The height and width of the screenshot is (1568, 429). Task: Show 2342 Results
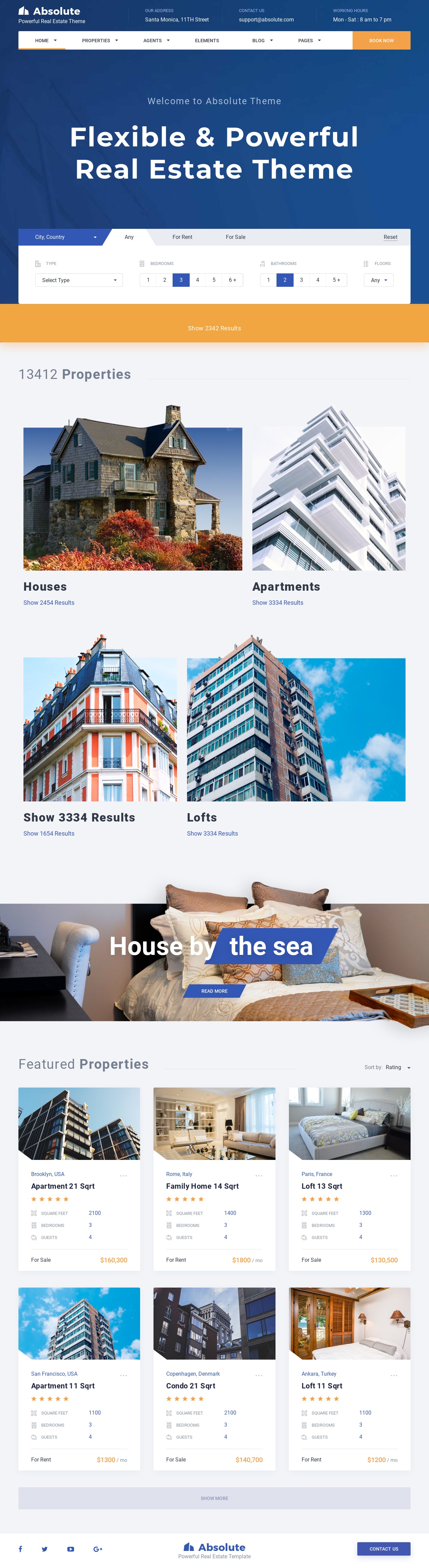(x=214, y=328)
